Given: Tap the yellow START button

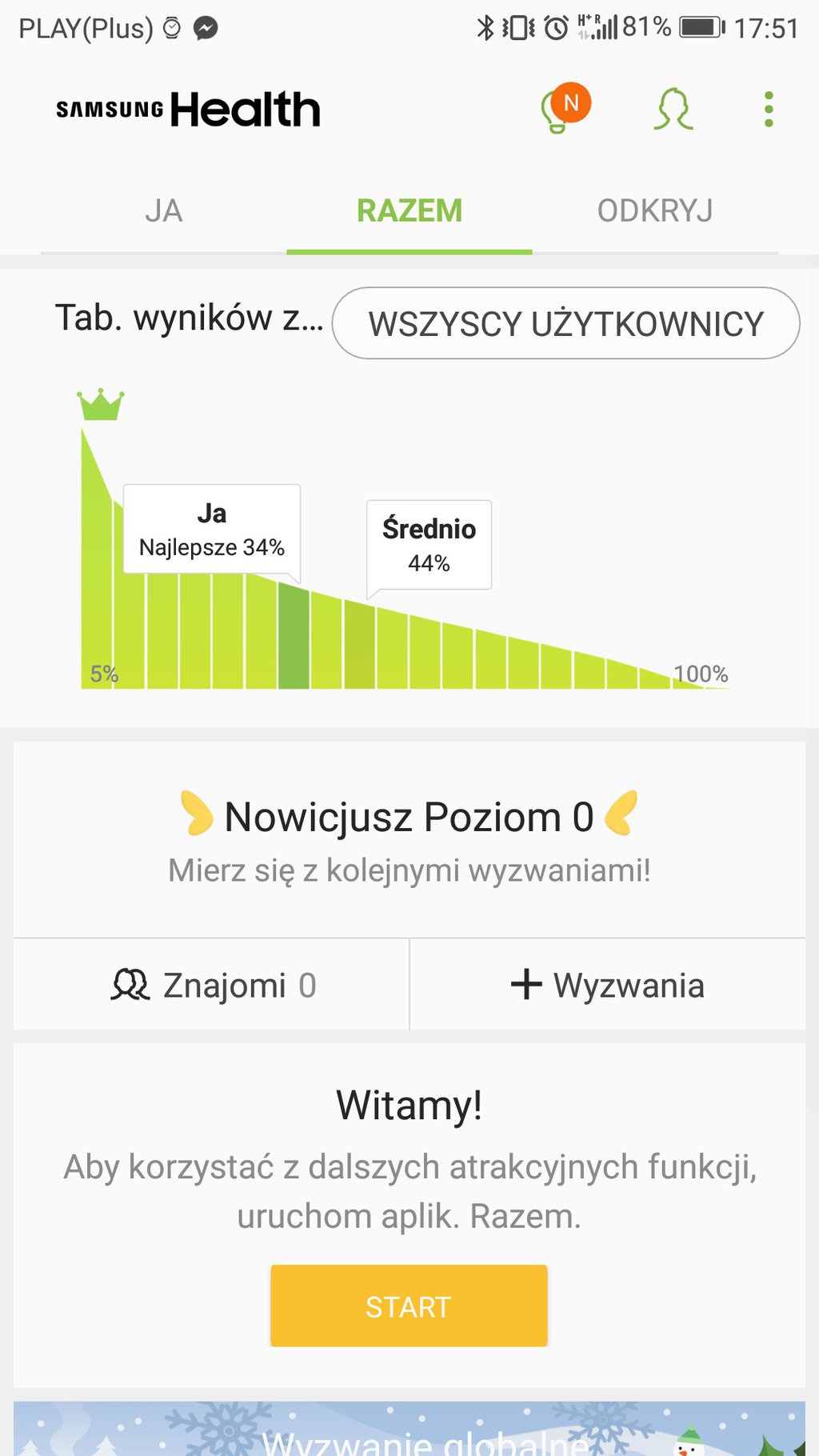Looking at the screenshot, I should (409, 1306).
